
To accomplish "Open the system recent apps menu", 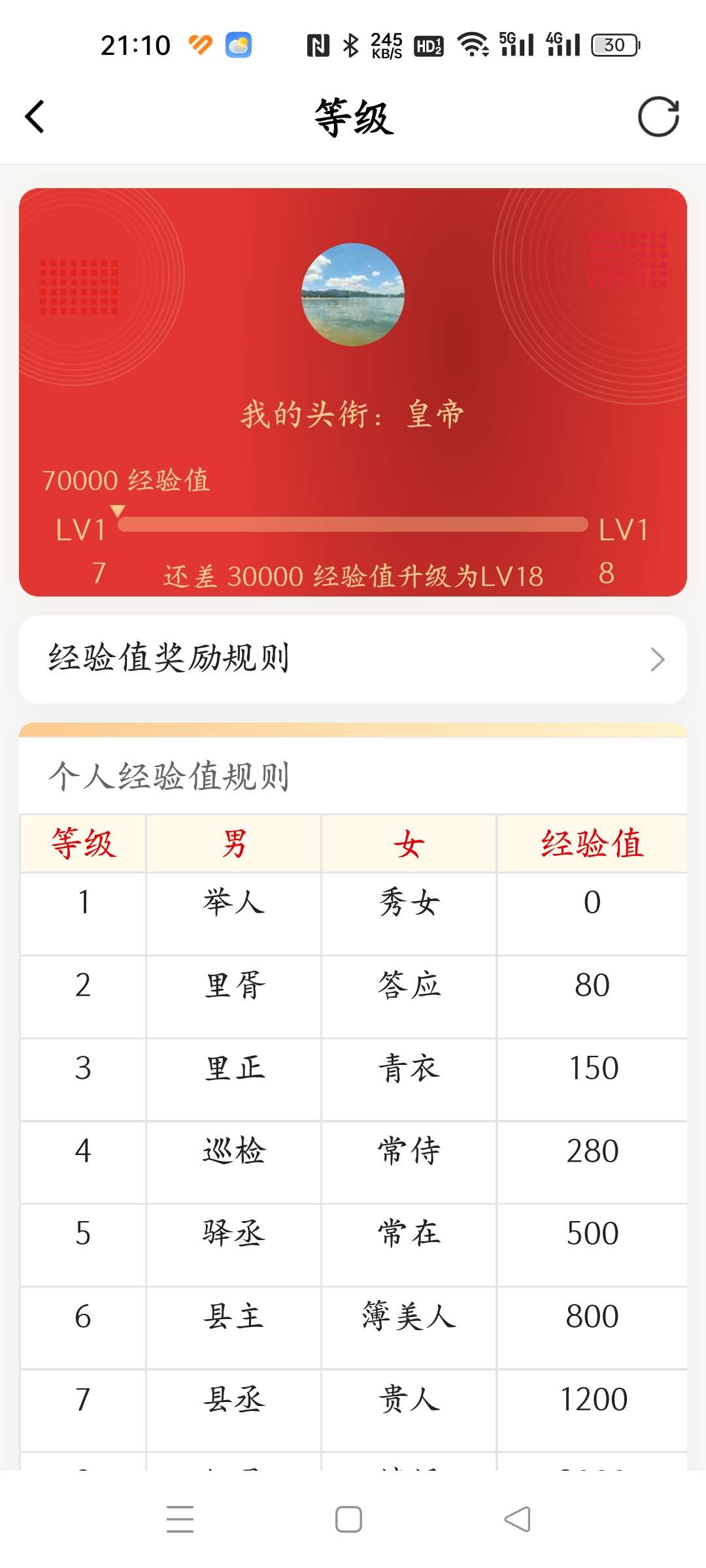I will pos(180,1519).
